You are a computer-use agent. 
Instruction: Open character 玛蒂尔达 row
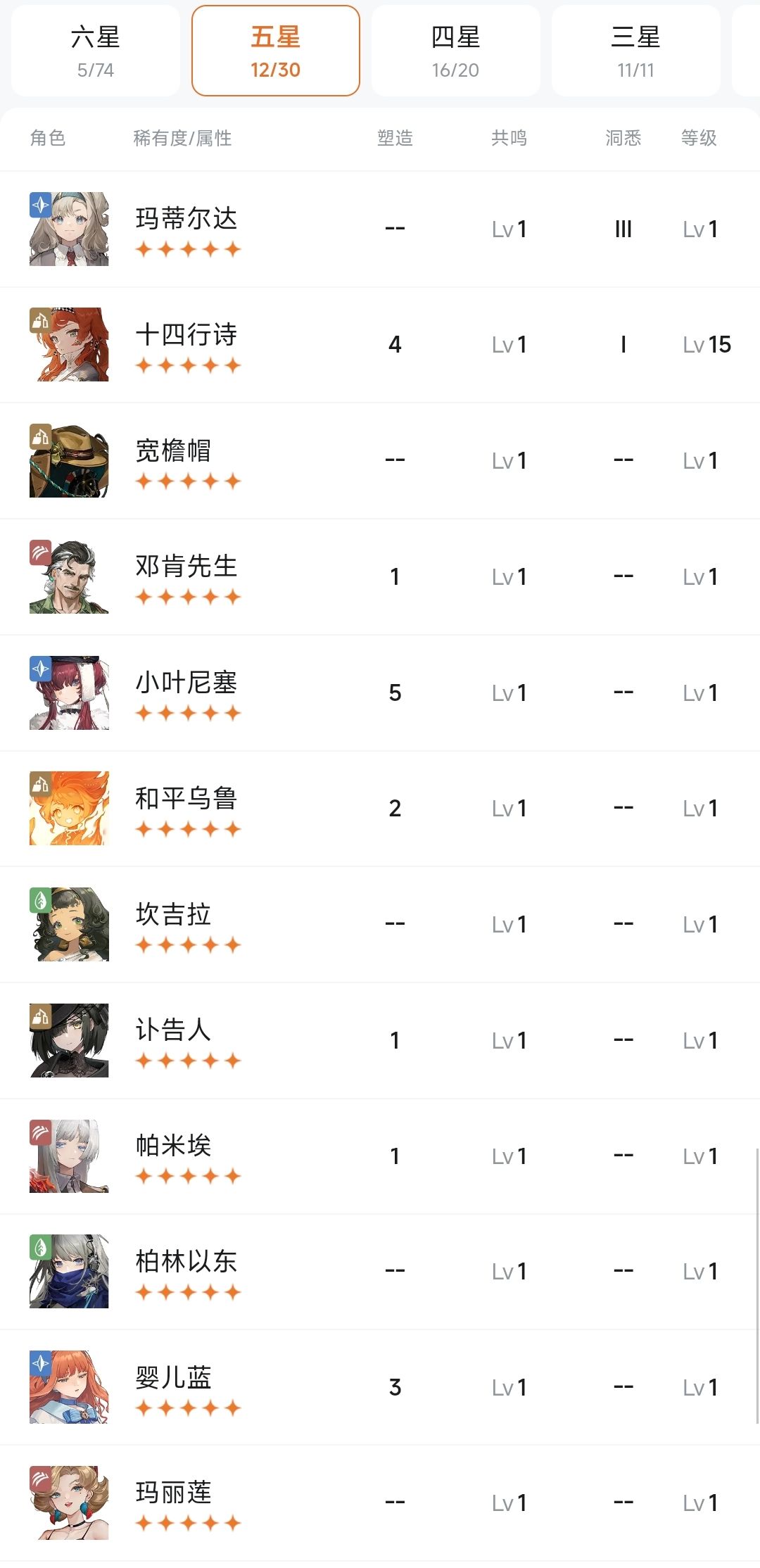coord(380,229)
